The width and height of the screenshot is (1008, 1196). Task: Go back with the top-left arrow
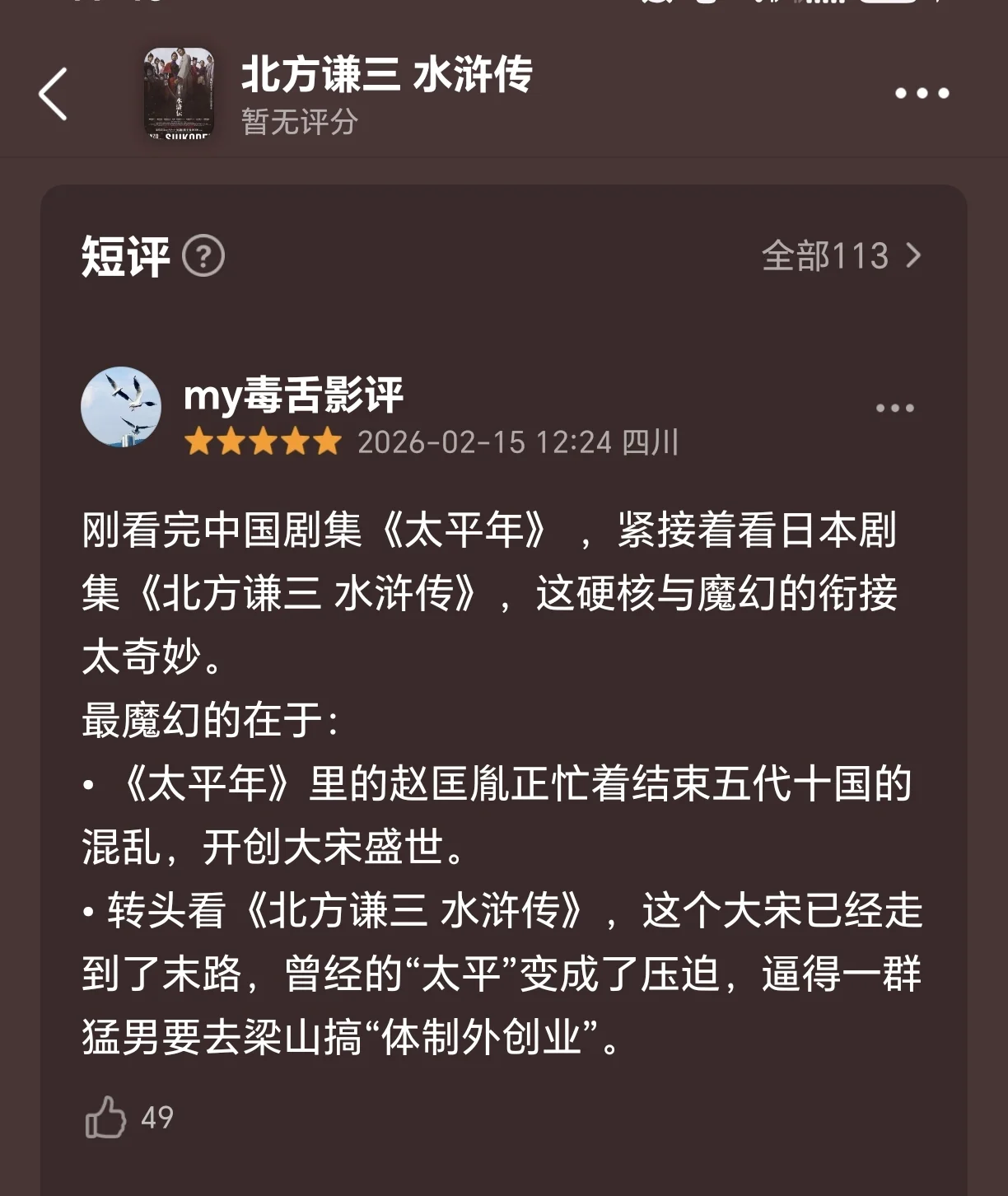coord(54,94)
